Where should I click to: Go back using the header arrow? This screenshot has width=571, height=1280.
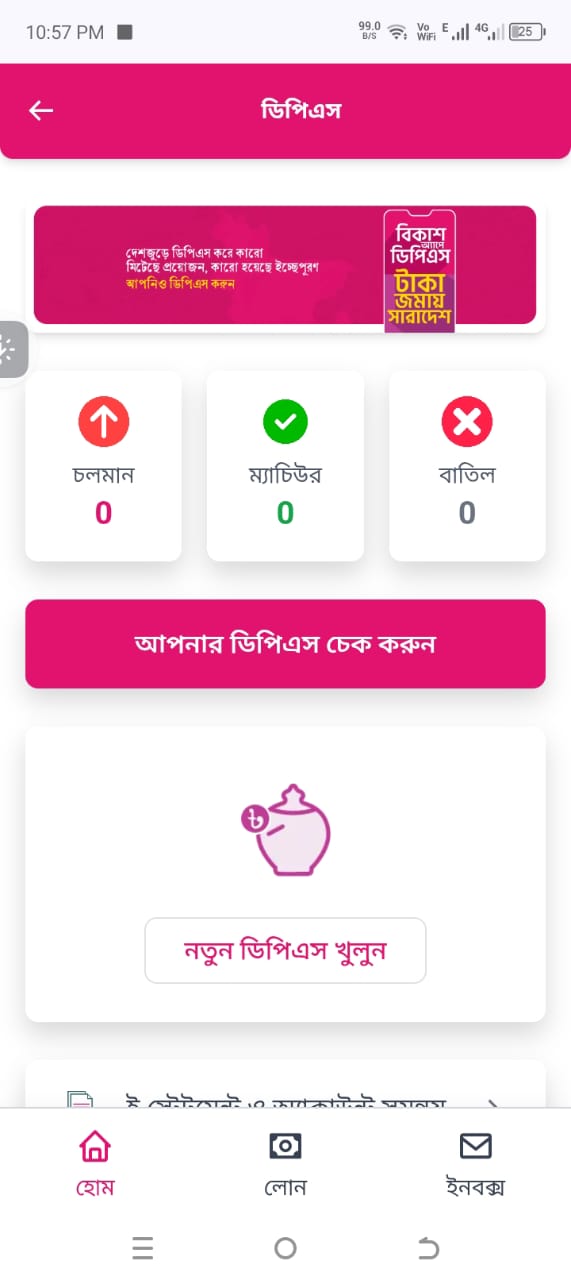point(41,110)
